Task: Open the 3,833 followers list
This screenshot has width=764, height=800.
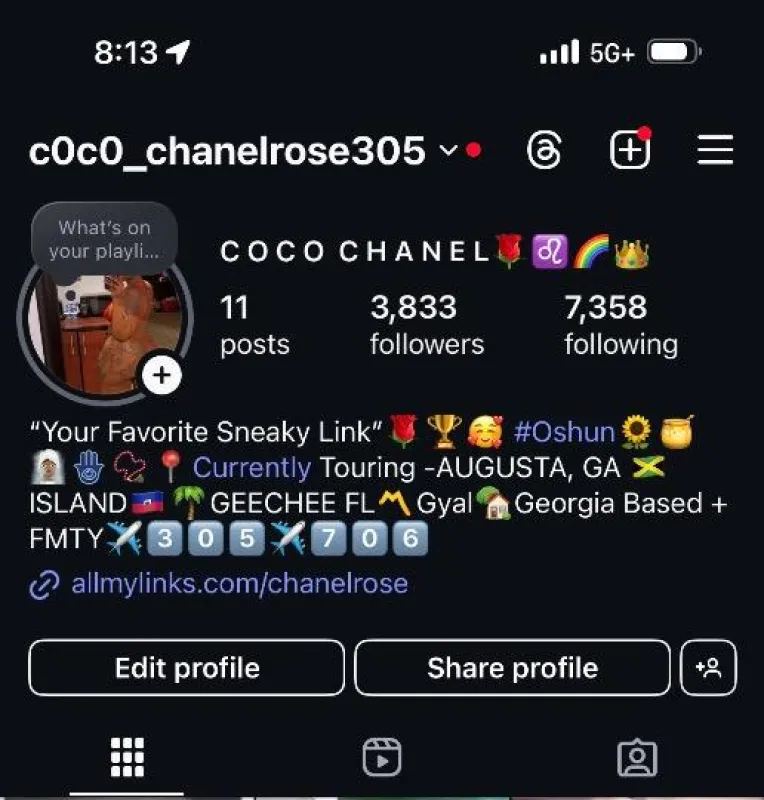Action: (x=426, y=325)
